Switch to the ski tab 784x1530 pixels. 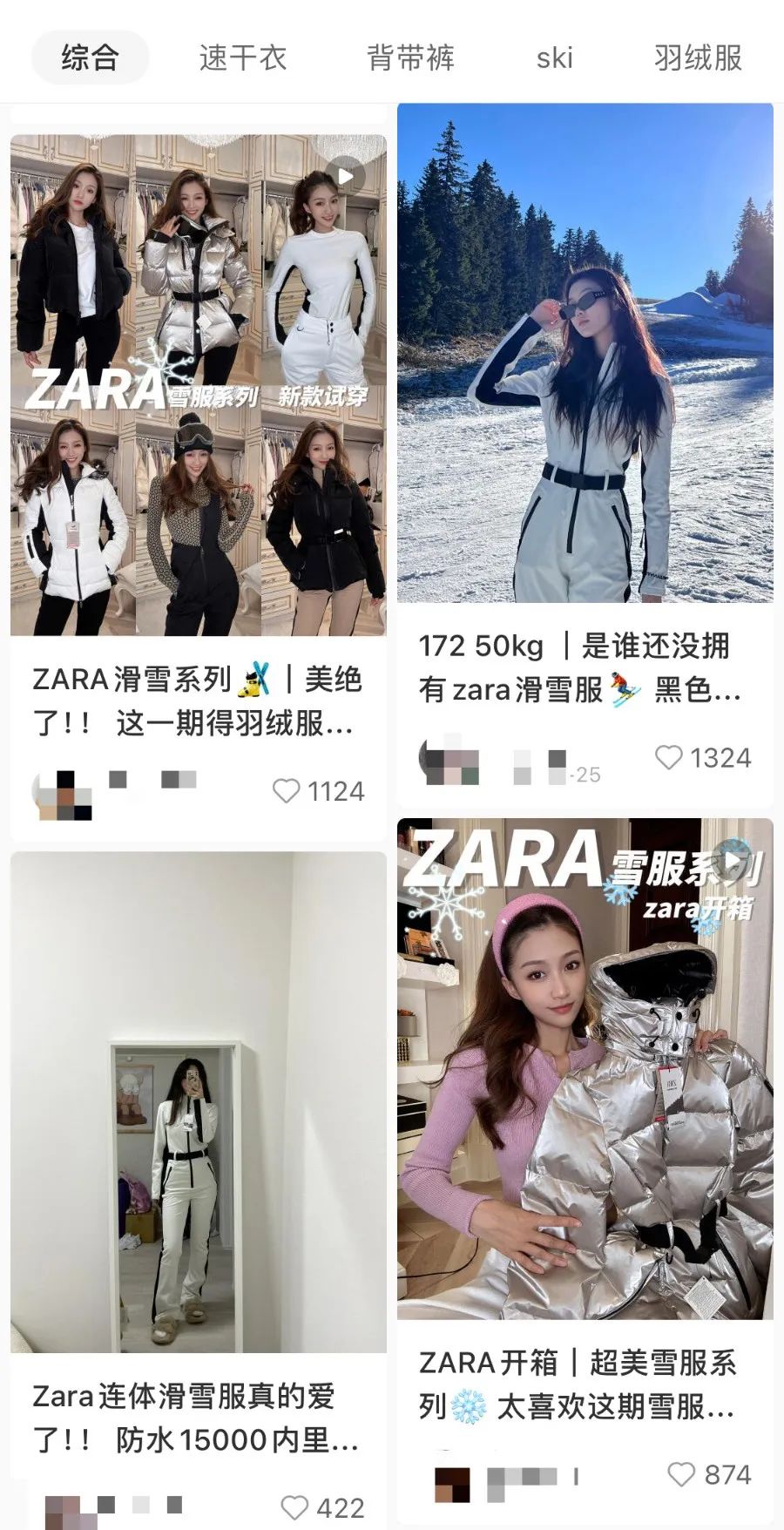point(554,58)
